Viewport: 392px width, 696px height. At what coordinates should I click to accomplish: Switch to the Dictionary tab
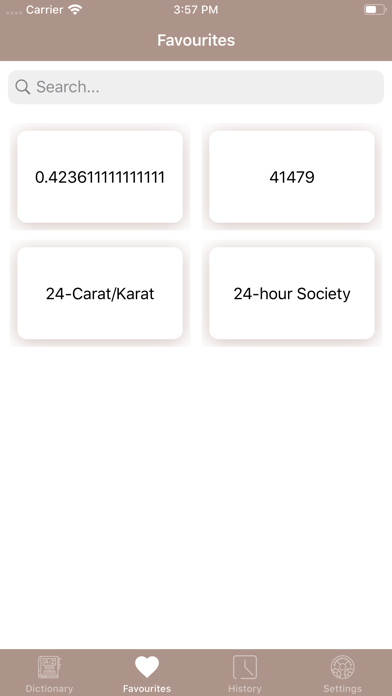coord(49,674)
